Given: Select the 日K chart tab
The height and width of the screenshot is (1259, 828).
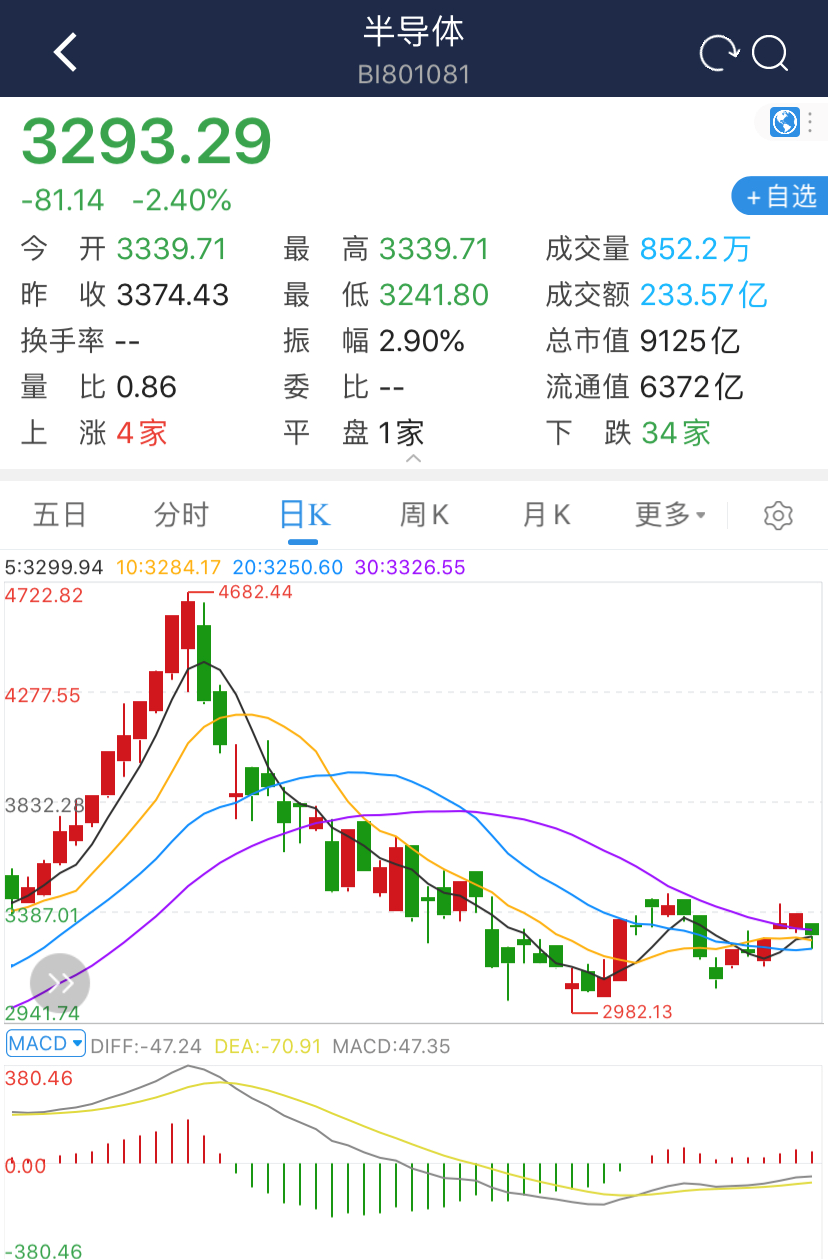Looking at the screenshot, I should [x=304, y=515].
